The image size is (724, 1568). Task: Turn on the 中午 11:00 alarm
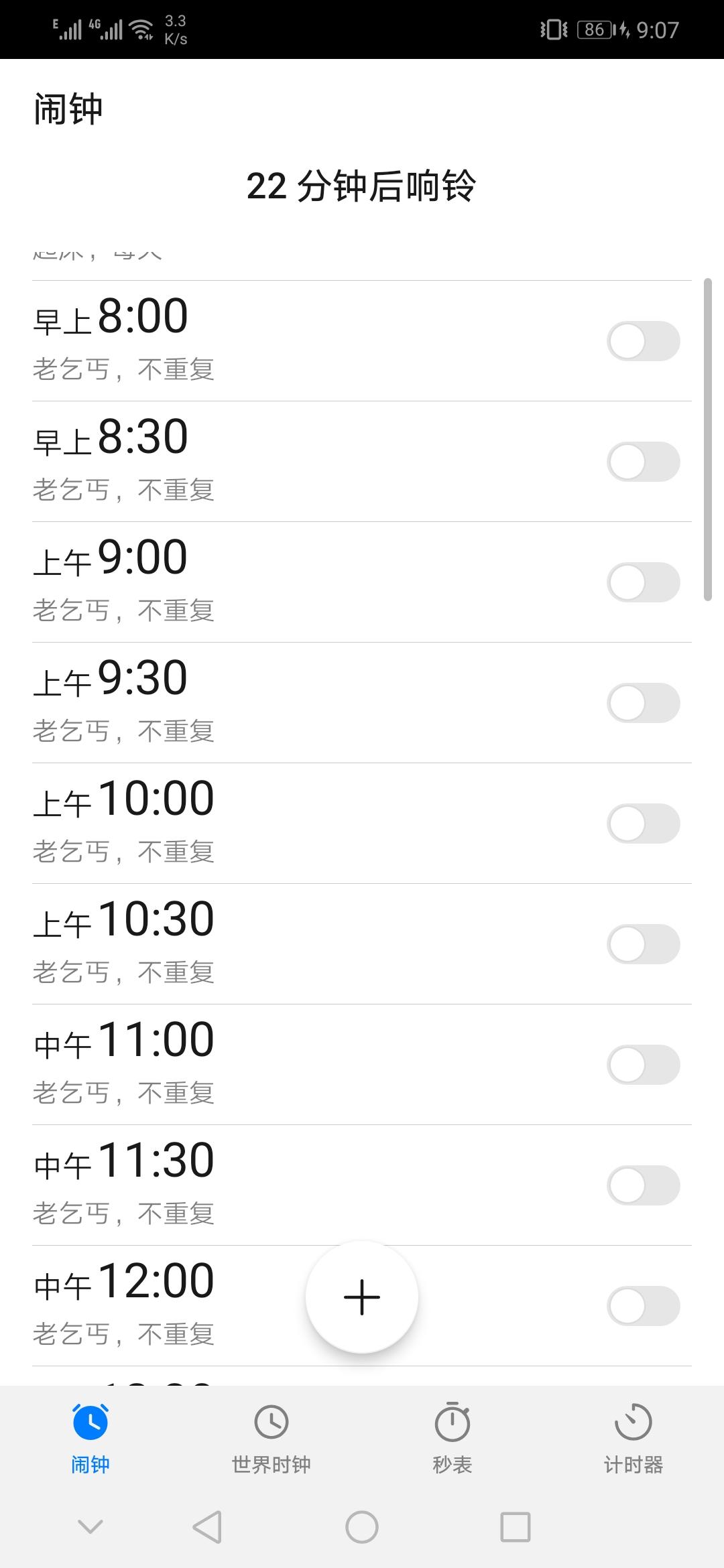tap(643, 1065)
